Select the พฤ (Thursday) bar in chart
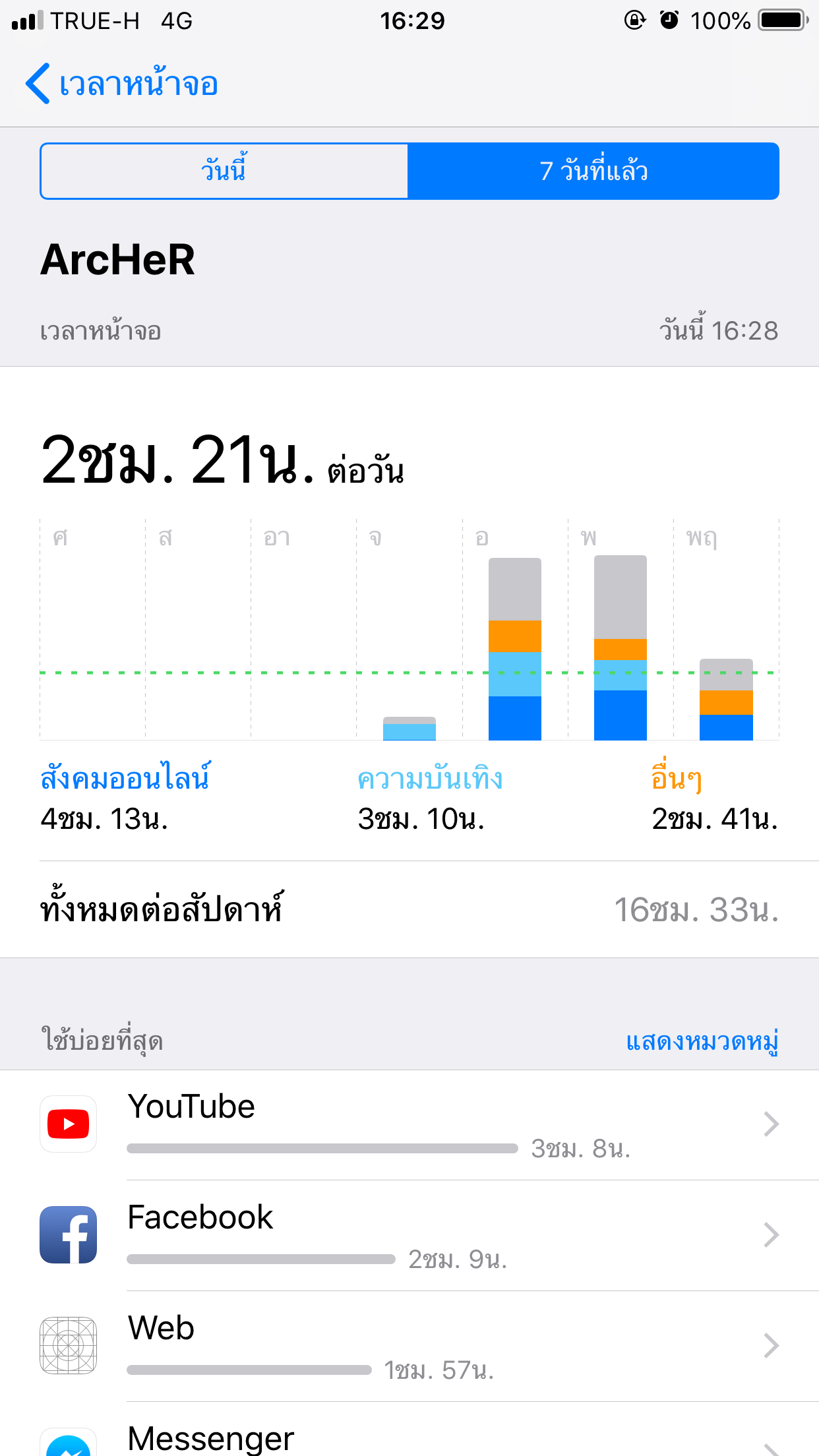The width and height of the screenshot is (819, 1456). point(726,699)
